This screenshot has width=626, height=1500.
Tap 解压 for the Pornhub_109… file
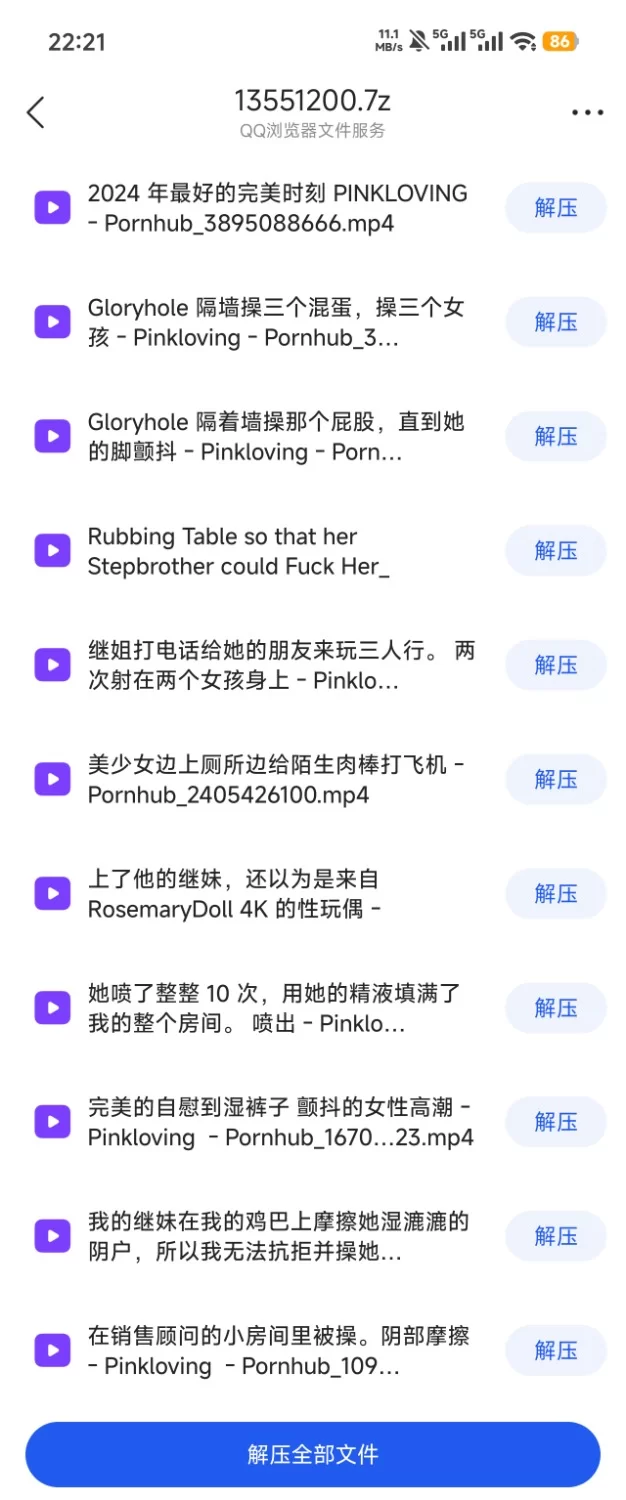tap(555, 1350)
